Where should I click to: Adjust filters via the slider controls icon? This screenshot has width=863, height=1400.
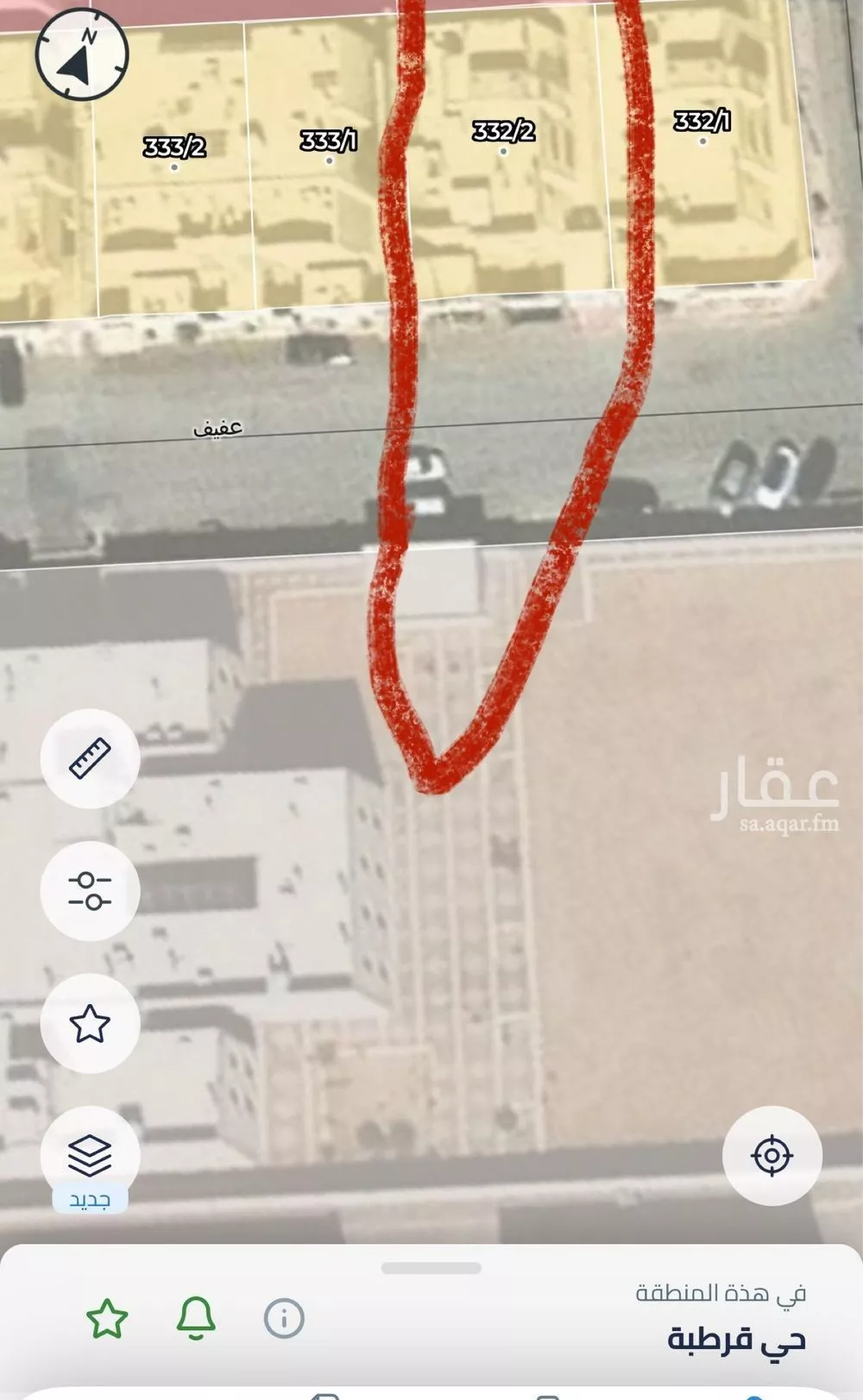click(x=89, y=891)
